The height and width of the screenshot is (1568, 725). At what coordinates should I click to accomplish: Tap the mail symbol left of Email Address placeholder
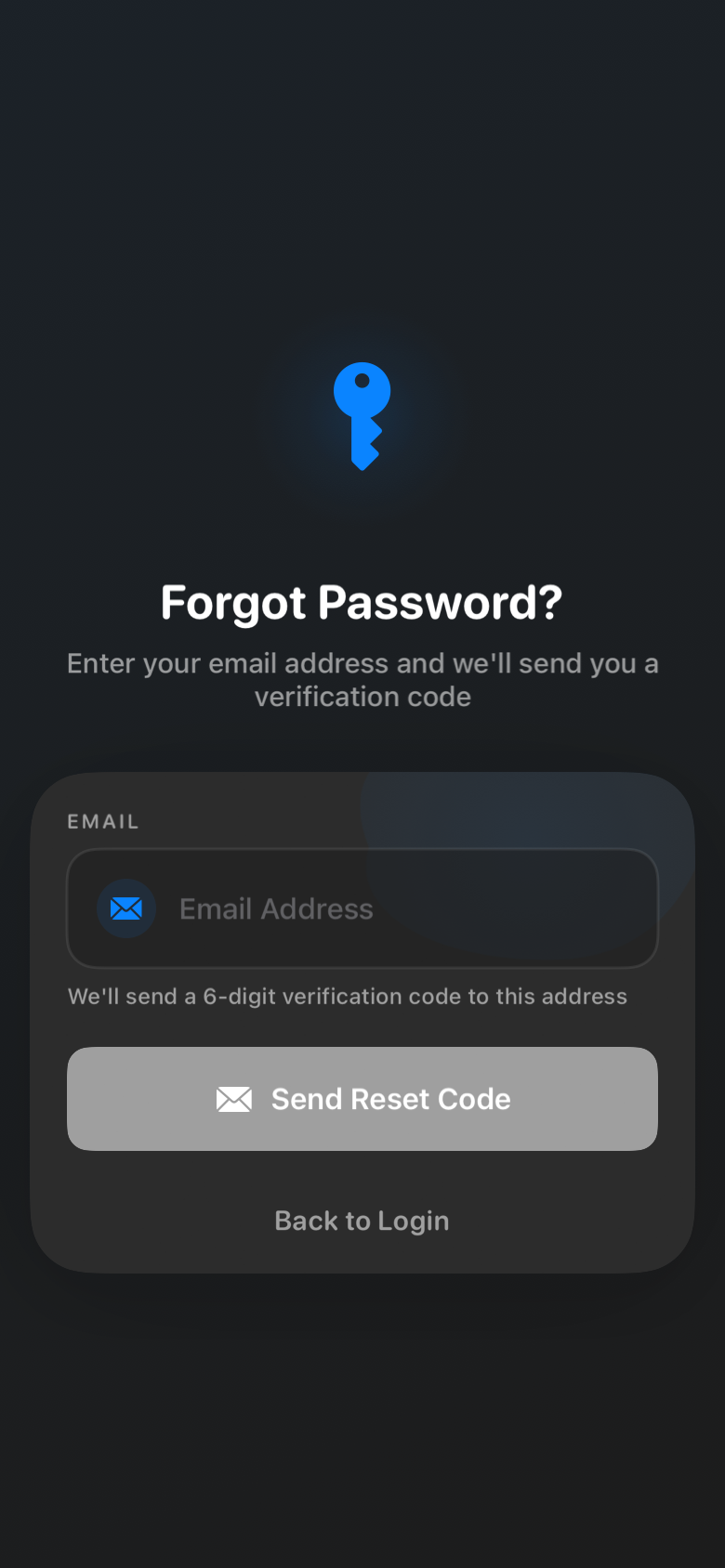125,908
